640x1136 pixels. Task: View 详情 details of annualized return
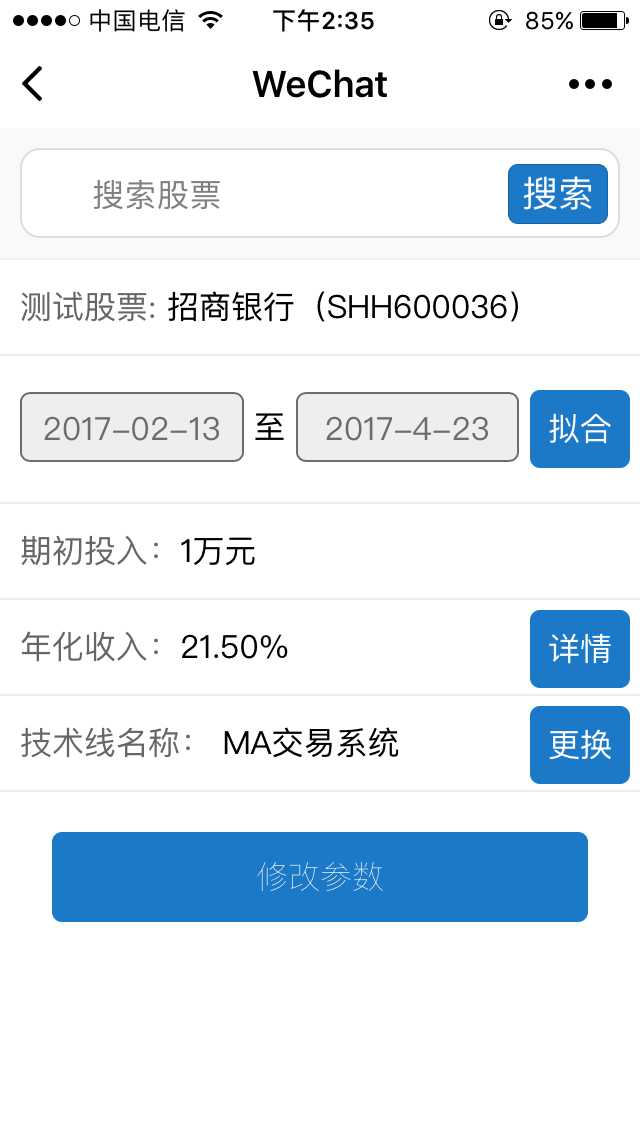[580, 649]
